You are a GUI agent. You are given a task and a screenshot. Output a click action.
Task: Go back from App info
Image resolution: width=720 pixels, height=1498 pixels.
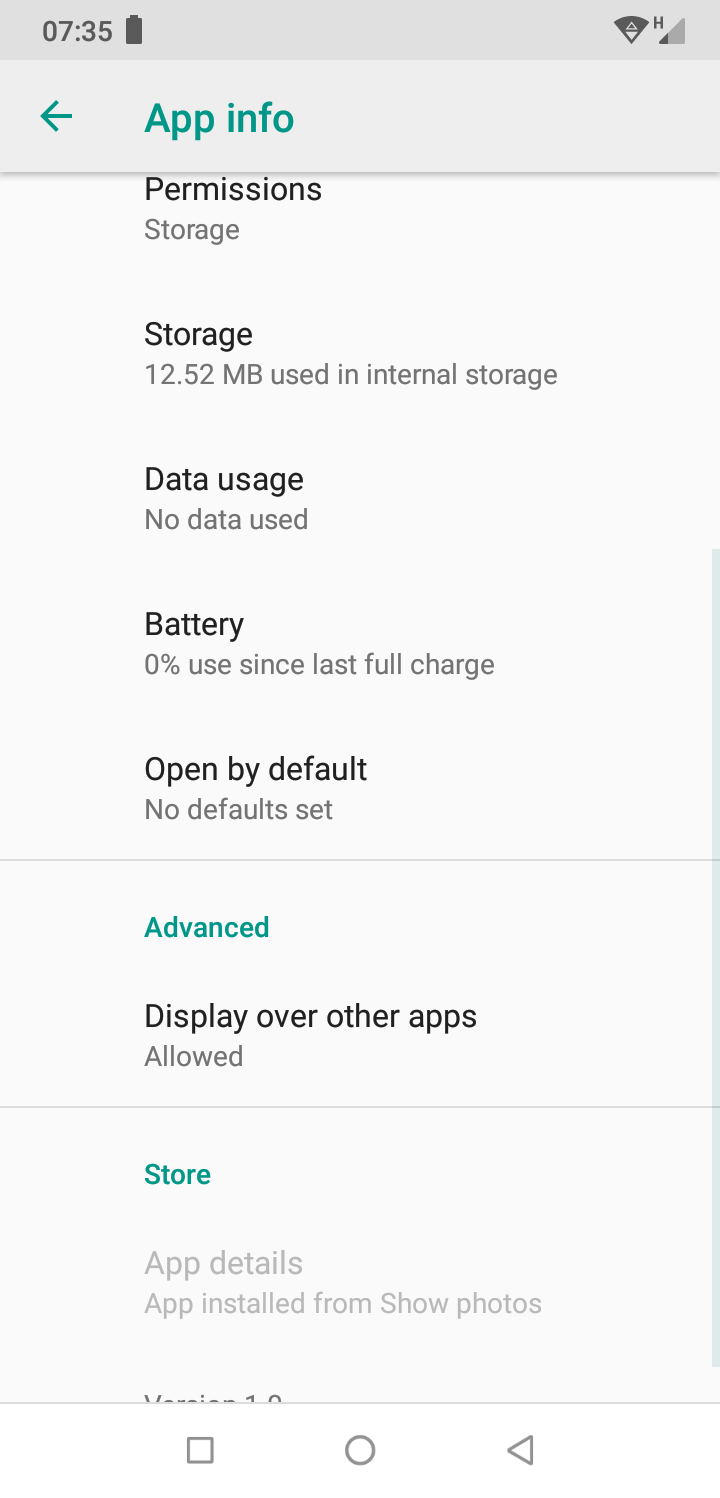click(x=56, y=117)
